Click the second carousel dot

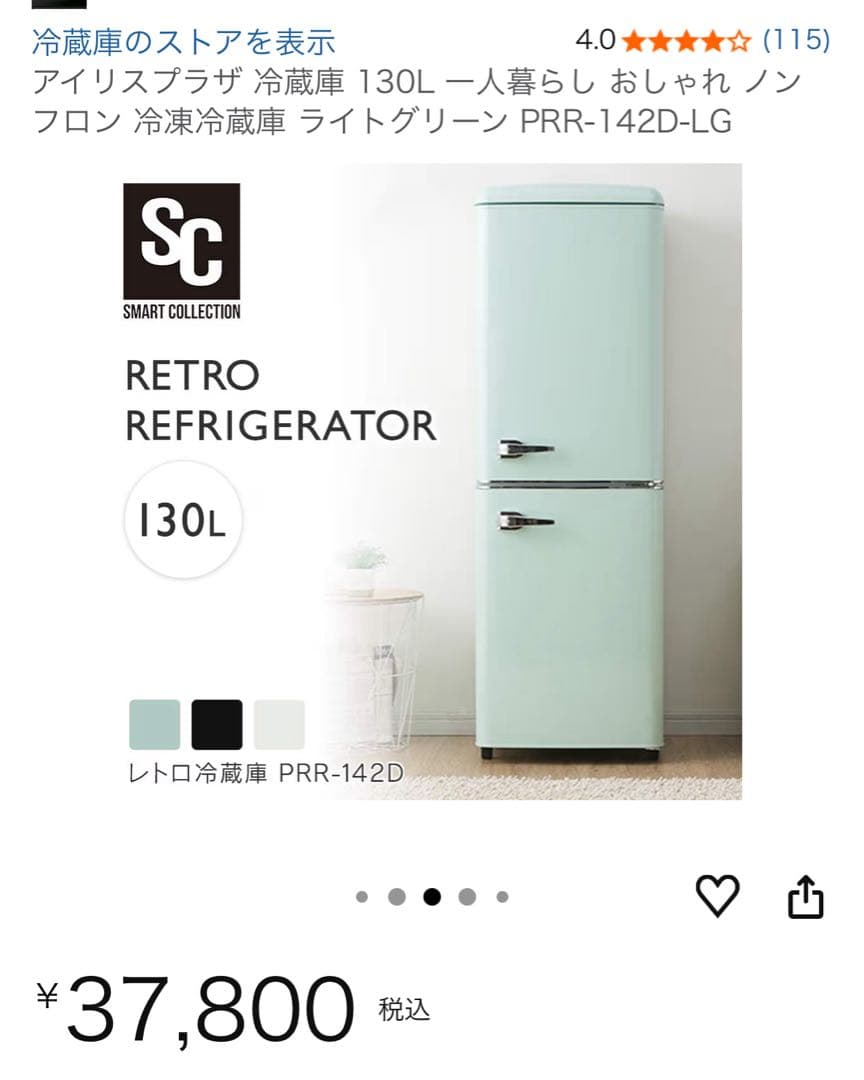pyautogui.click(x=395, y=897)
